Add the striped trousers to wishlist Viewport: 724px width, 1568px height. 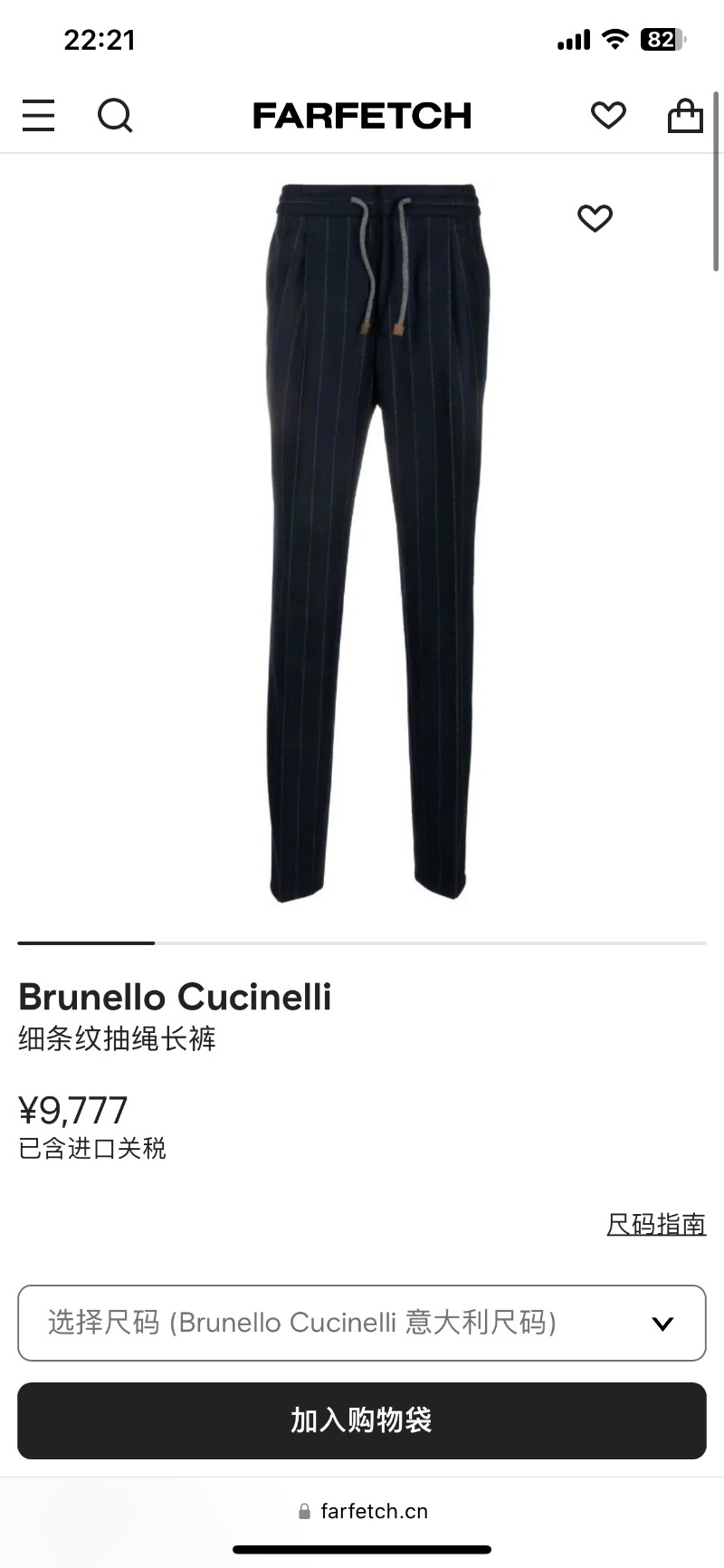click(x=595, y=218)
